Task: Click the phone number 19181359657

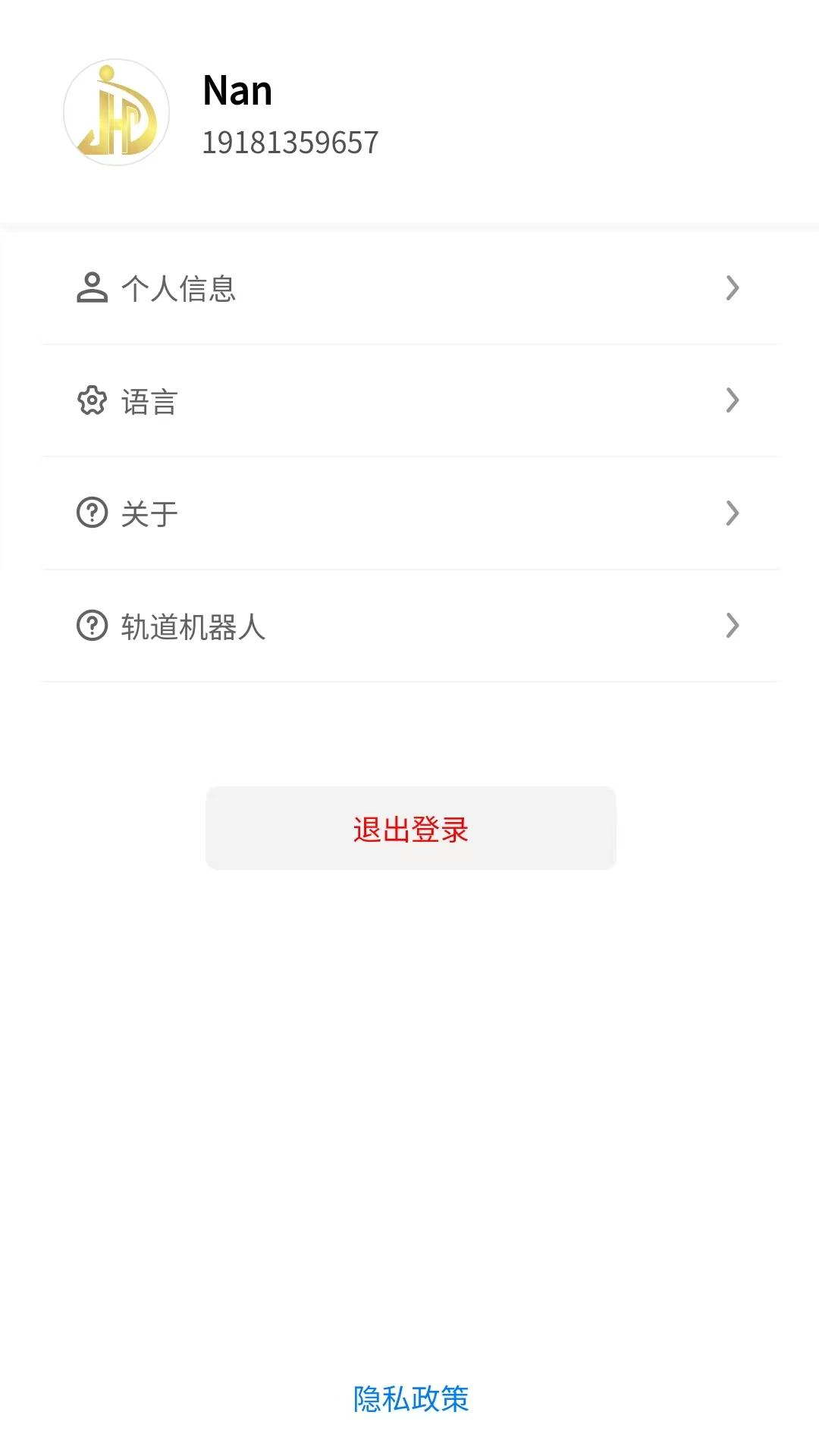Action: (290, 141)
